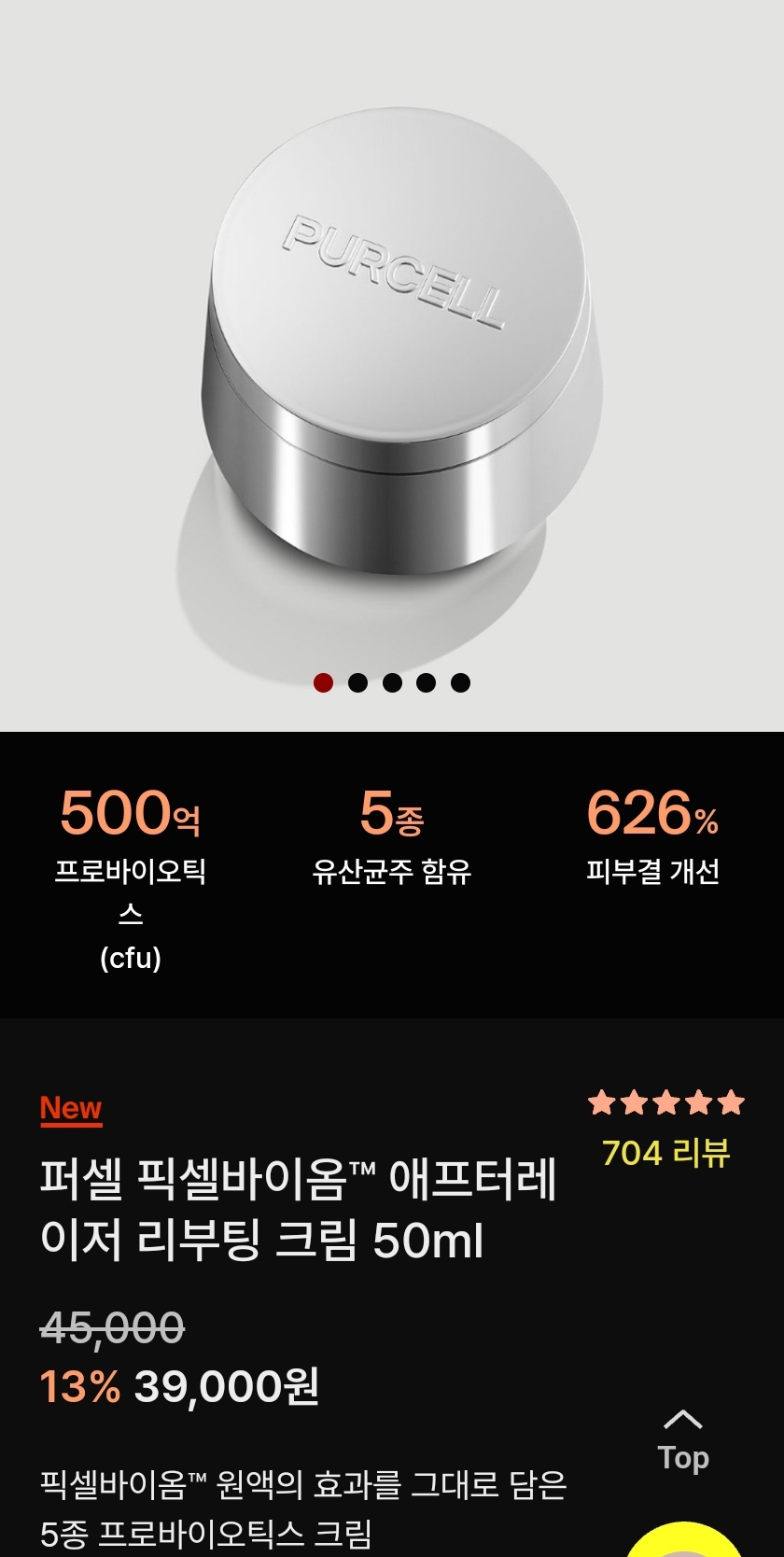The image size is (784, 1557).
Task: Select the second carousel dot
Action: click(x=357, y=683)
